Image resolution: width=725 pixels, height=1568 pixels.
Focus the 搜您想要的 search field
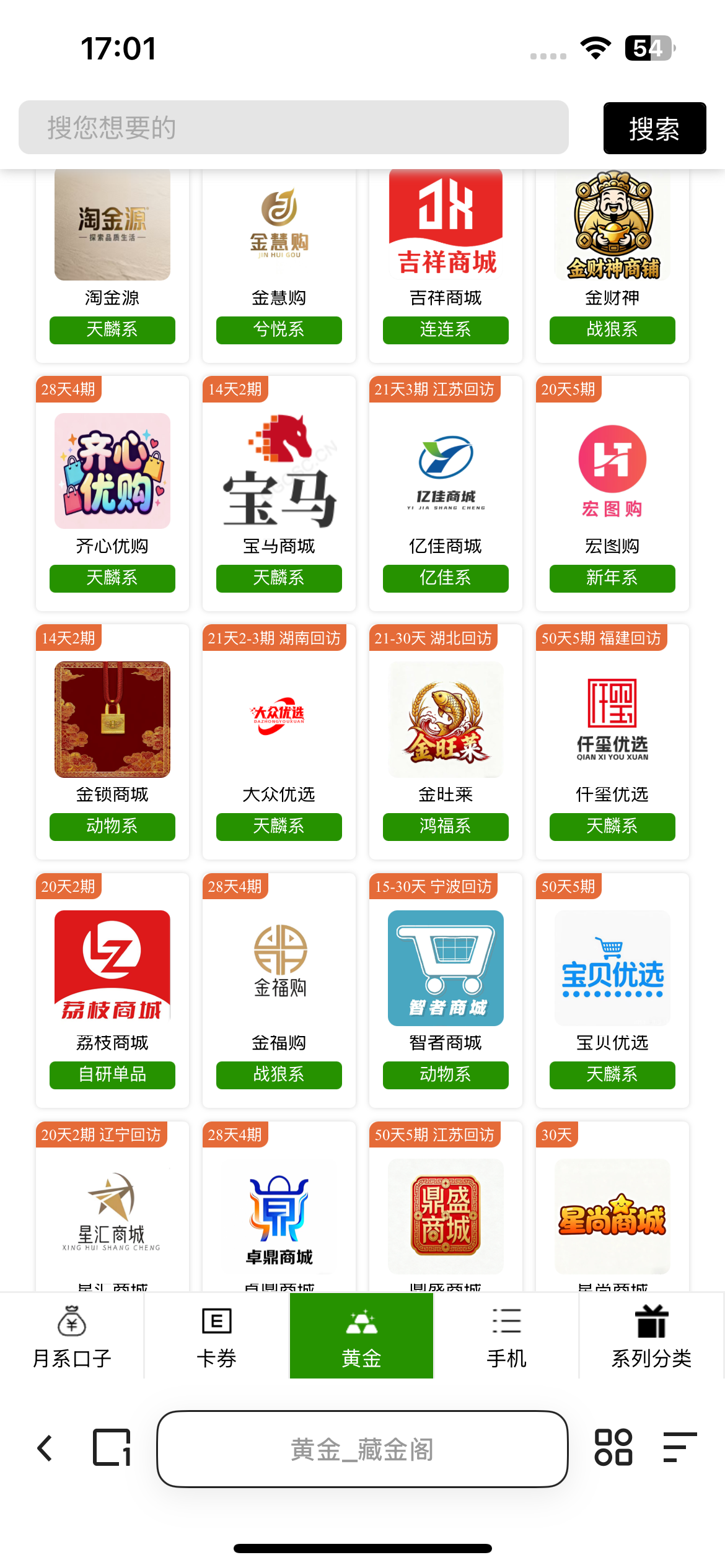293,128
